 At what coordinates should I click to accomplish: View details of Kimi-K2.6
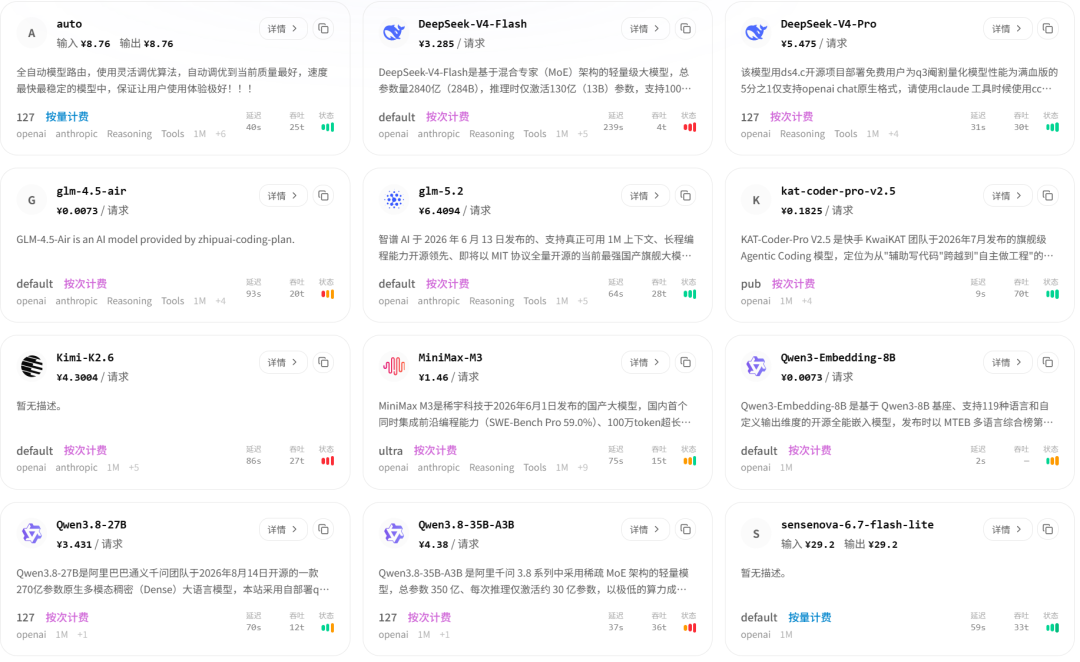pyautogui.click(x=283, y=362)
